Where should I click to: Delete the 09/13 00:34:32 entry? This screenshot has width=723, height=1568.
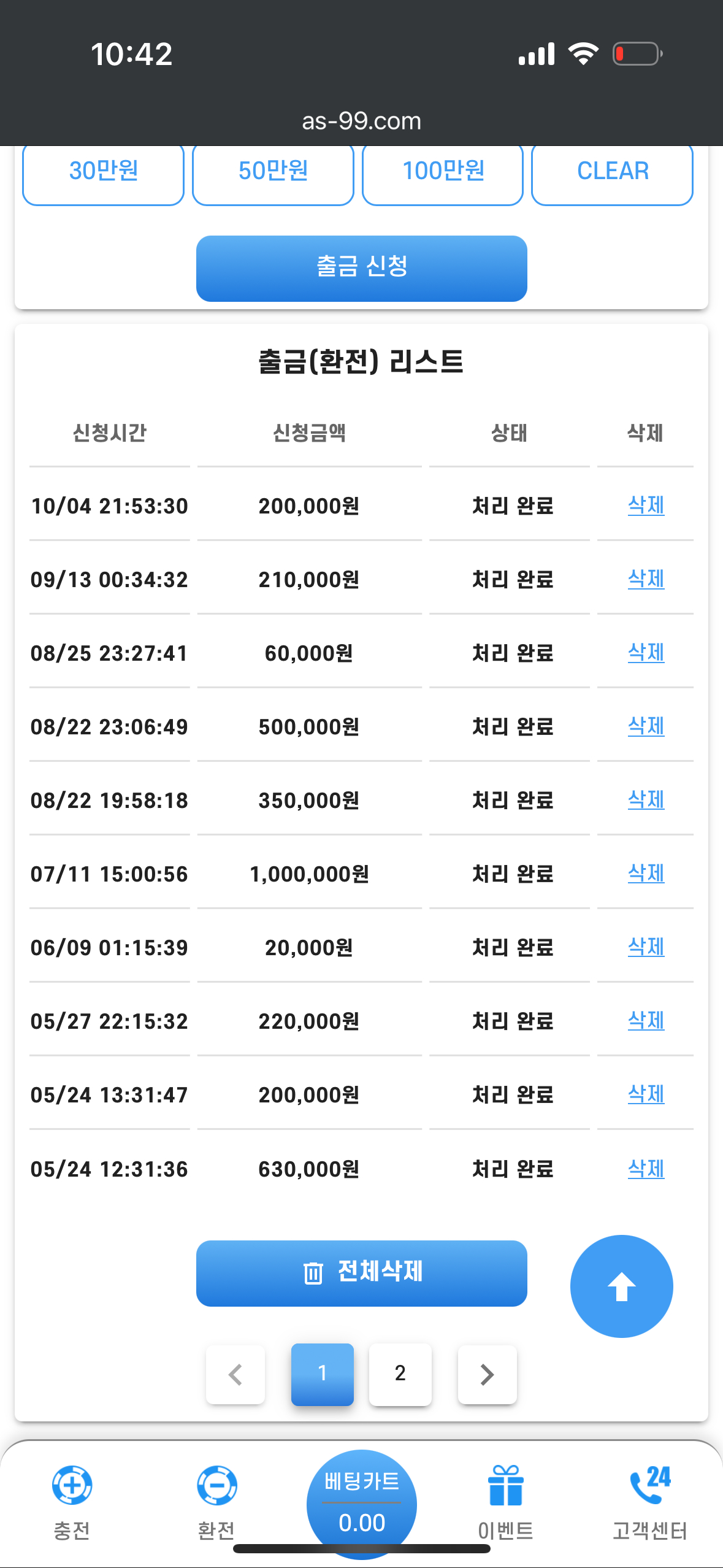point(646,579)
